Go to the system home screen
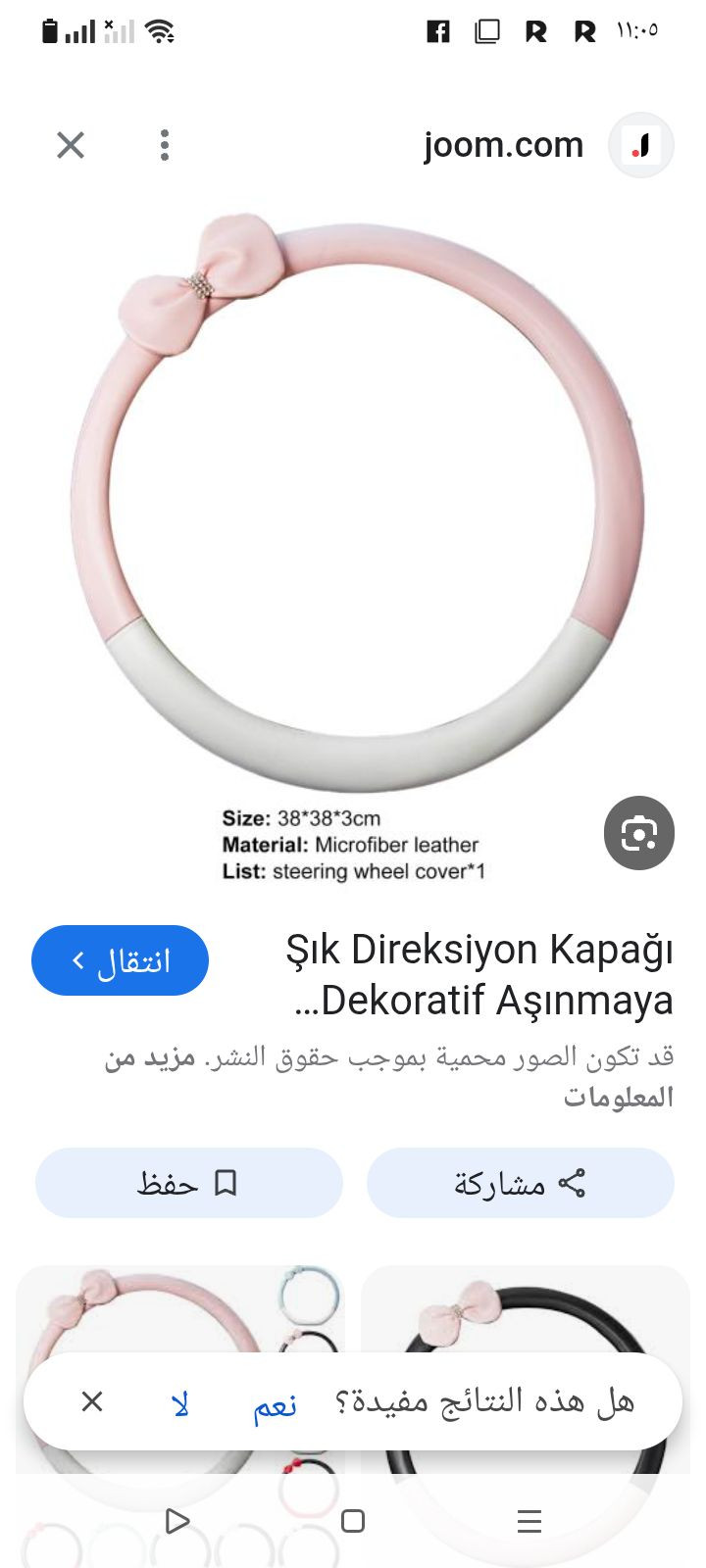 pos(353,1521)
